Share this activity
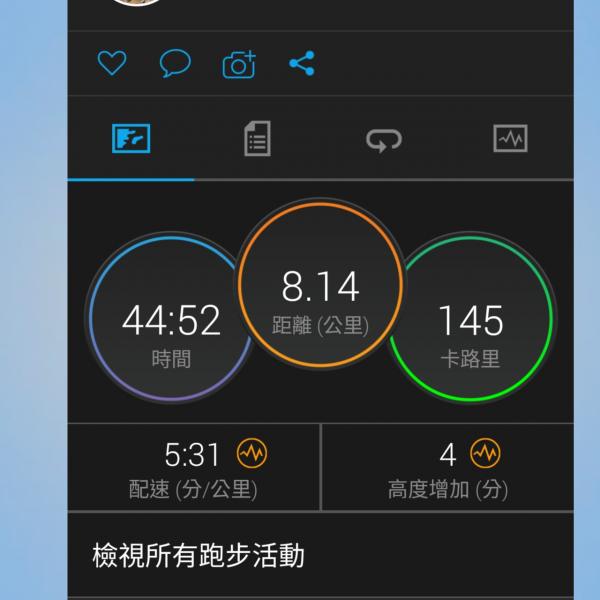The height and width of the screenshot is (600, 600). 301,65
